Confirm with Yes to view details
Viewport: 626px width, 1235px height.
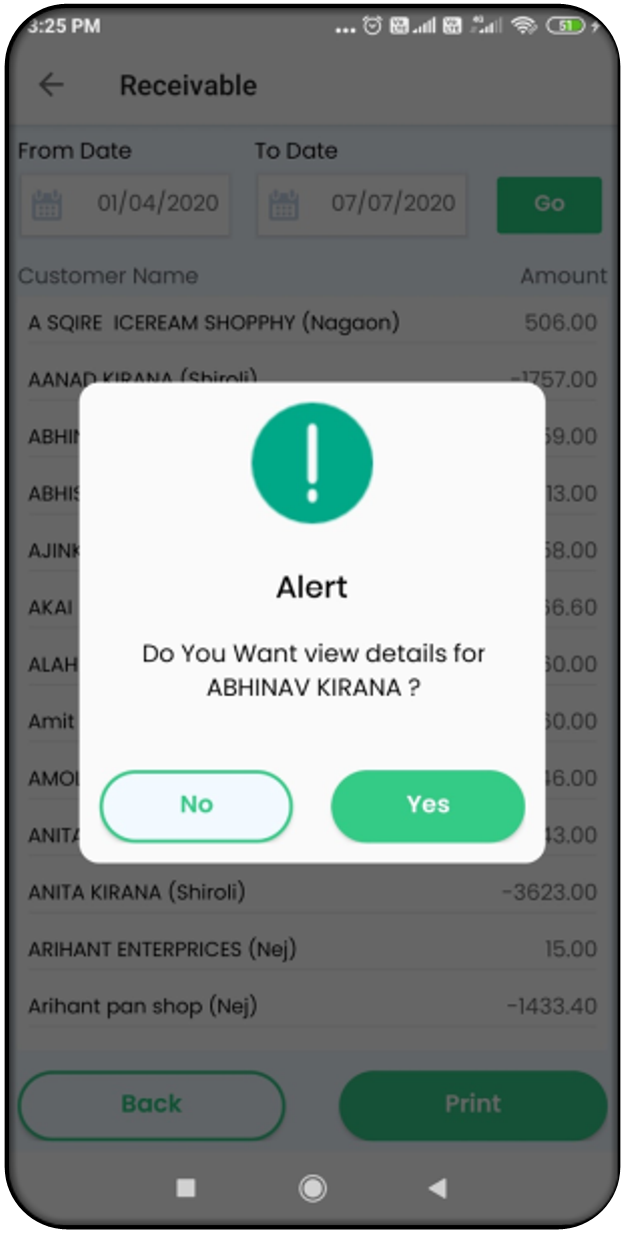click(427, 805)
